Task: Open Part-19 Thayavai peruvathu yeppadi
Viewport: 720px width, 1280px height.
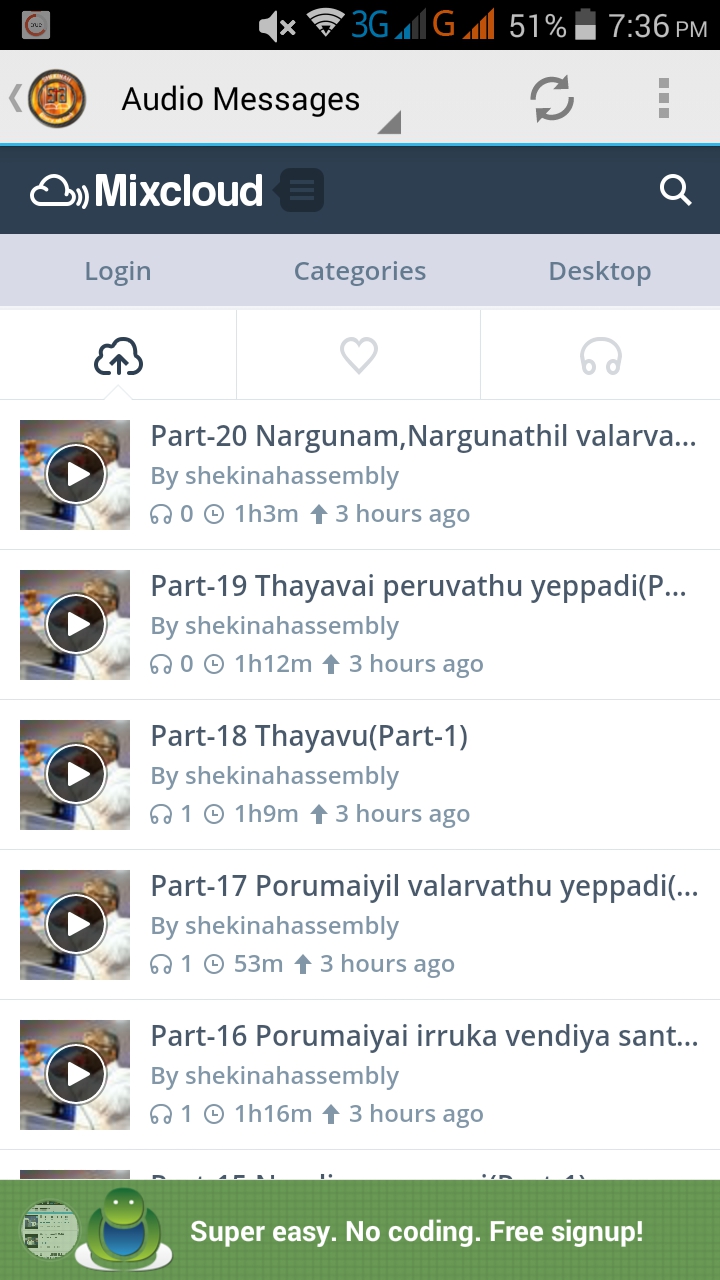Action: (418, 586)
